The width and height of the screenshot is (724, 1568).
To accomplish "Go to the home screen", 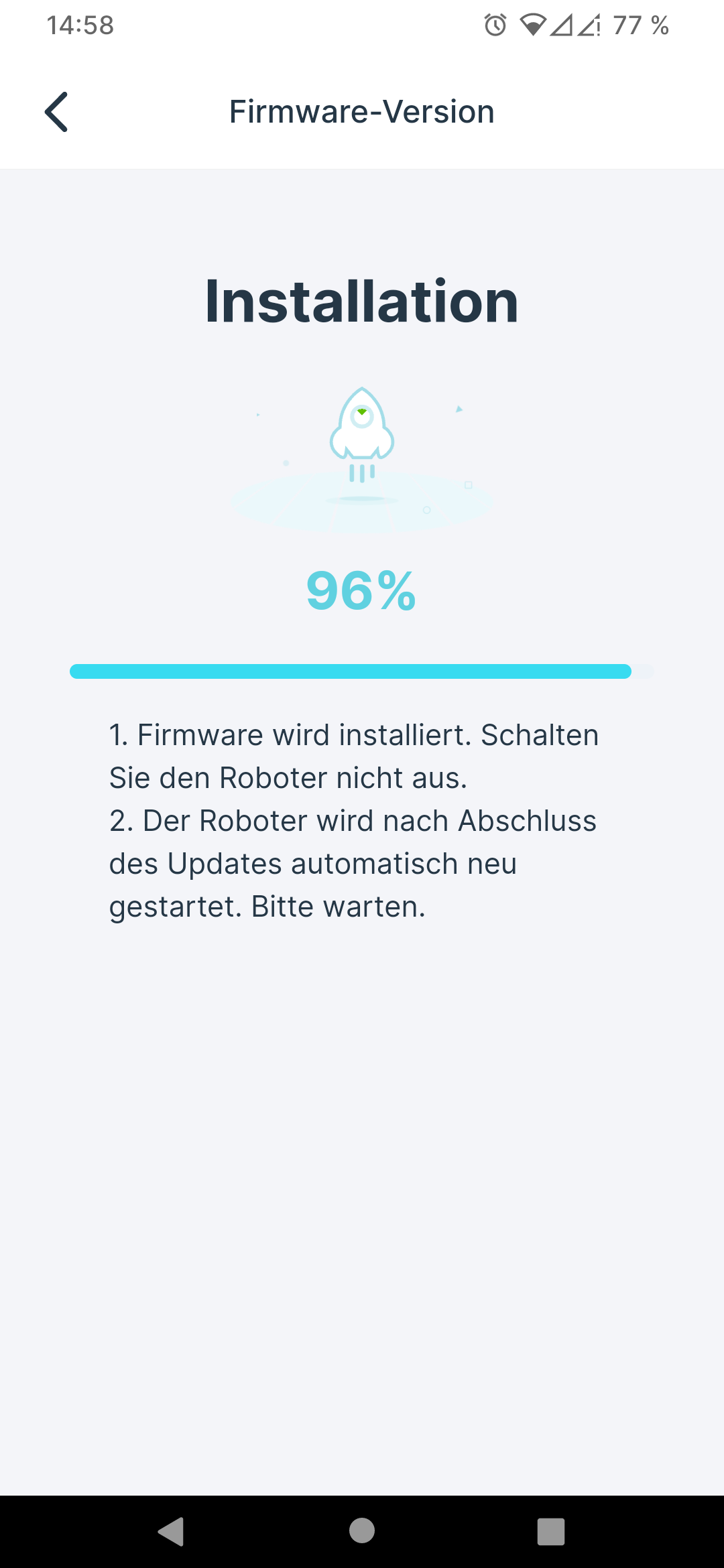I will (362, 1531).
